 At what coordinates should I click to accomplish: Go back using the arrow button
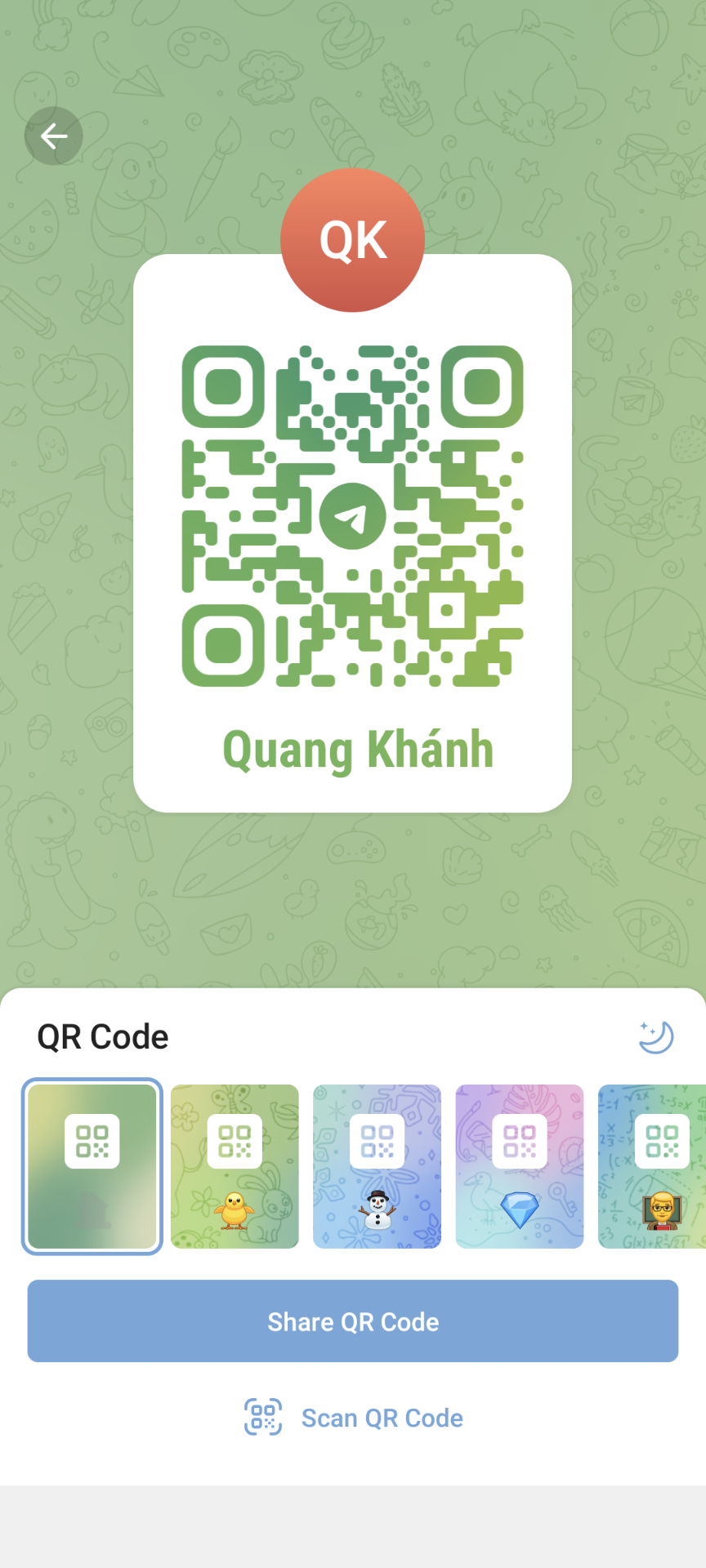pos(54,136)
